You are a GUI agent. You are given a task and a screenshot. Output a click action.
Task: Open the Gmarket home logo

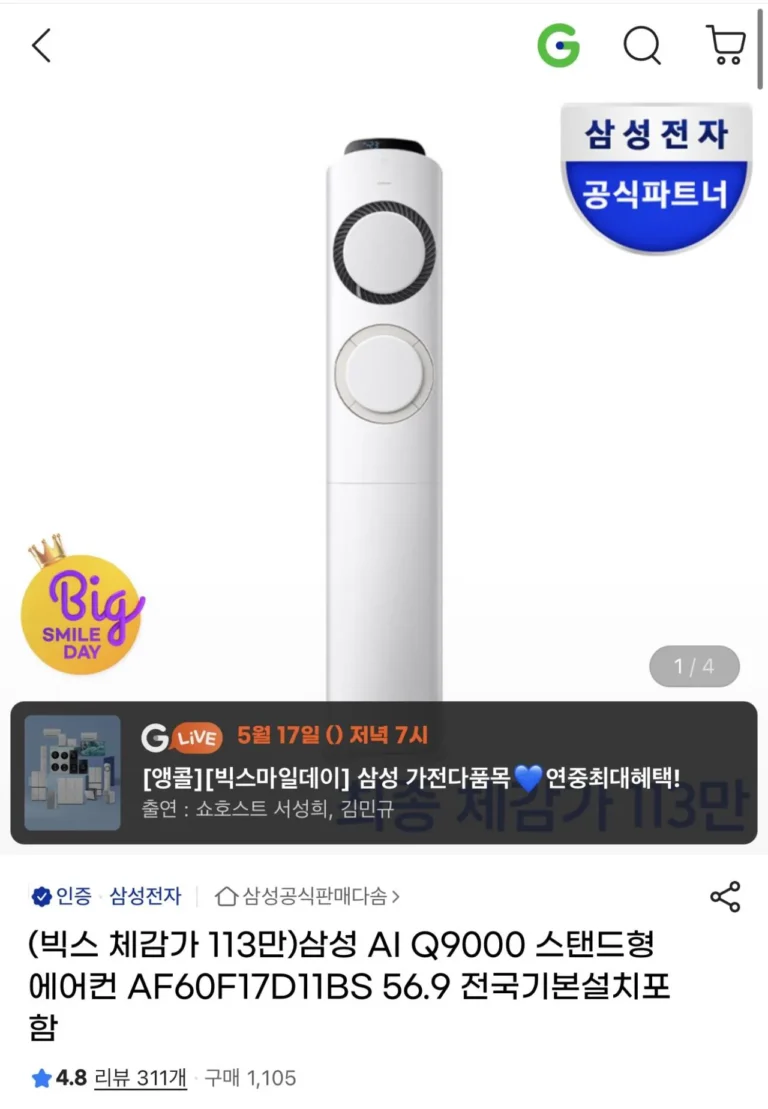coord(559,45)
